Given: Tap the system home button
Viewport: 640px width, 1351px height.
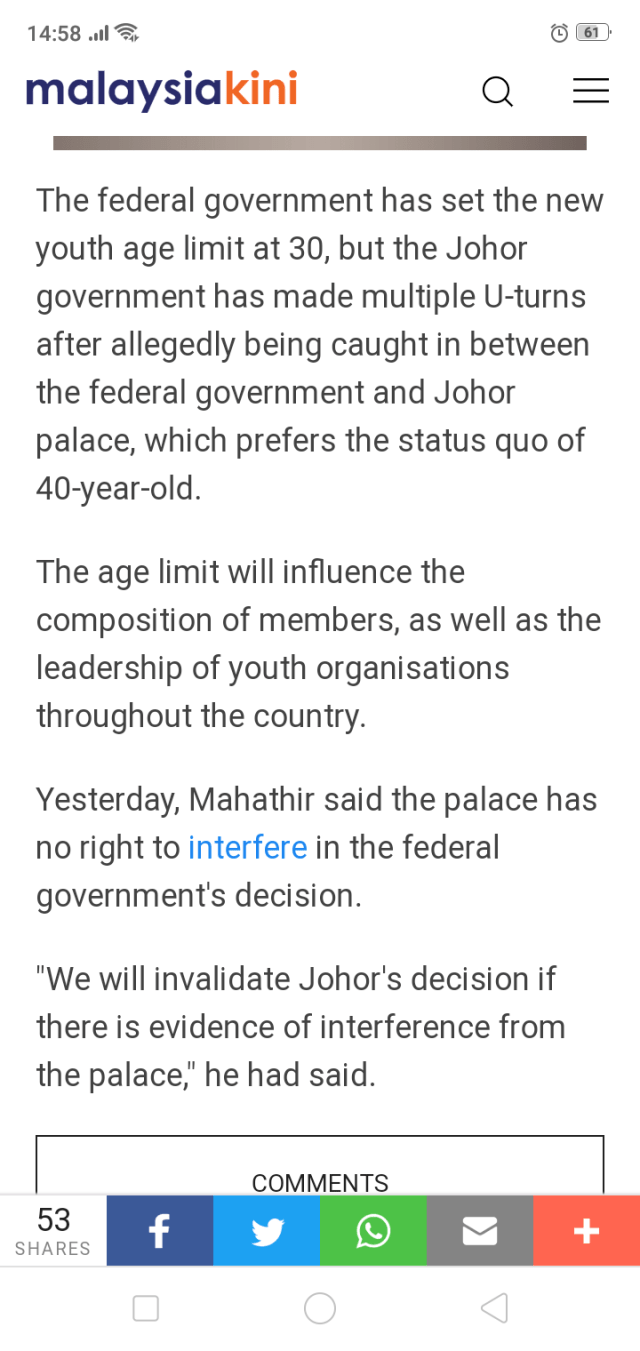Looking at the screenshot, I should 320,1308.
